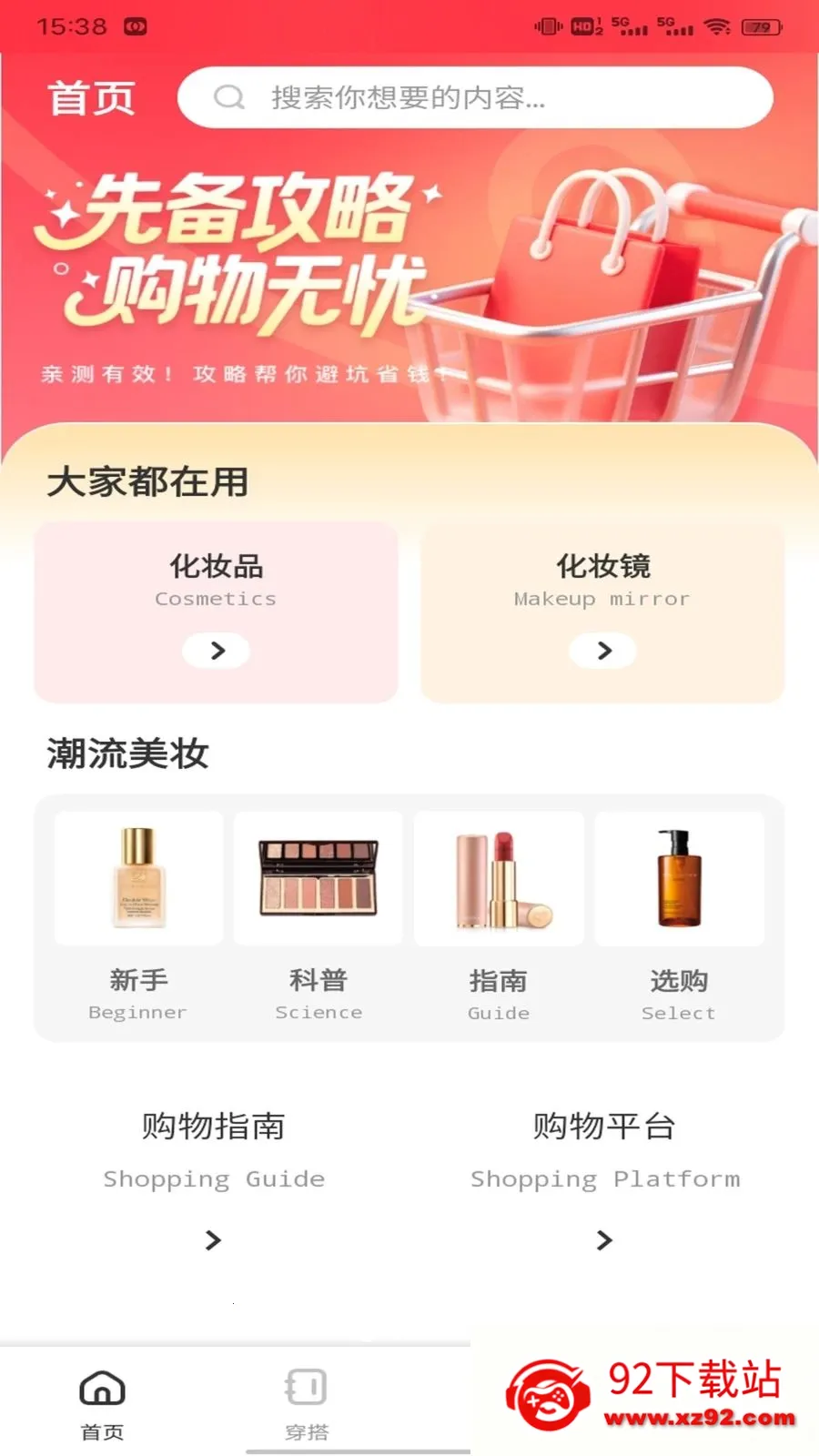Open the 选购 Select item
The width and height of the screenshot is (819, 1456).
click(x=679, y=918)
